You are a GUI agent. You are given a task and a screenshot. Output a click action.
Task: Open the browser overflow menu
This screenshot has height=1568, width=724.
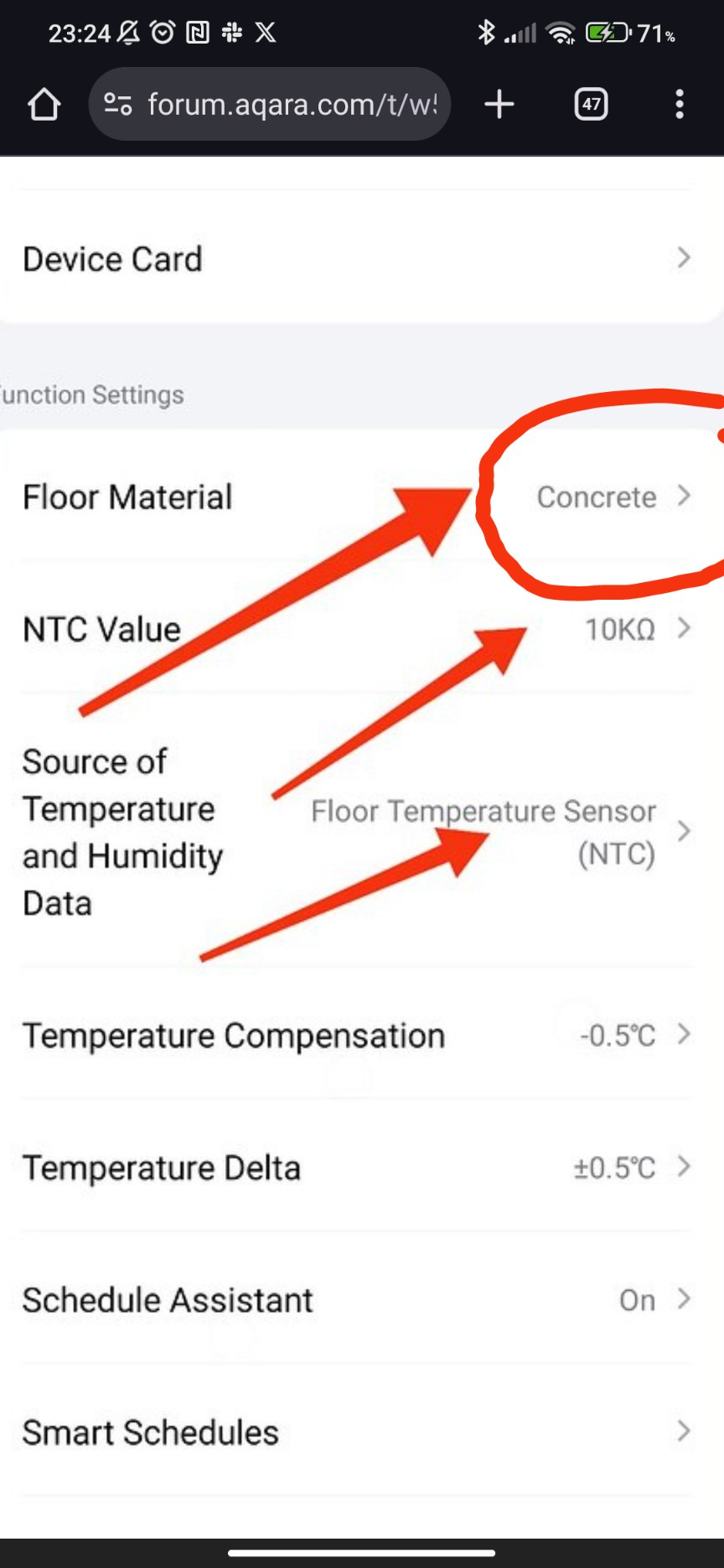(679, 105)
